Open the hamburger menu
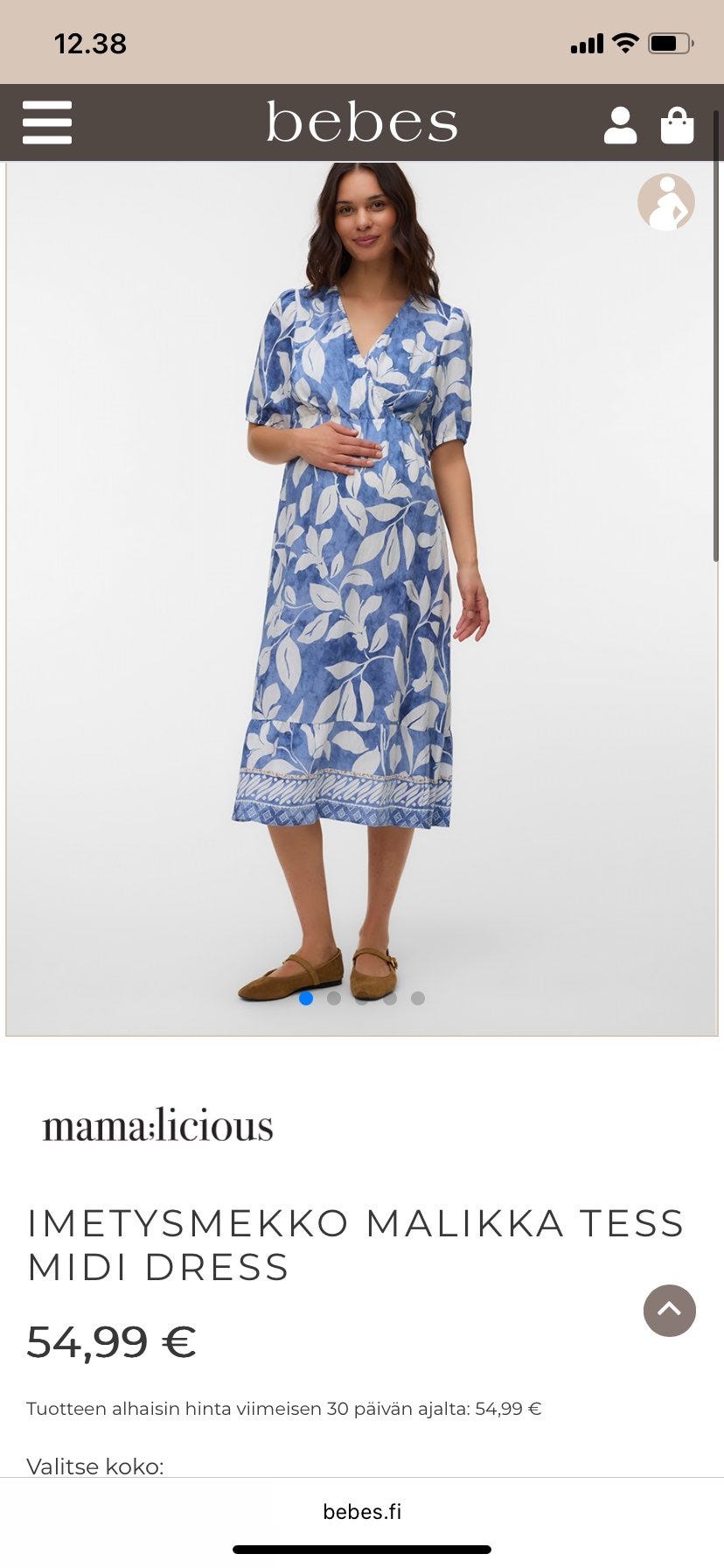The height and width of the screenshot is (1568, 724). point(47,122)
